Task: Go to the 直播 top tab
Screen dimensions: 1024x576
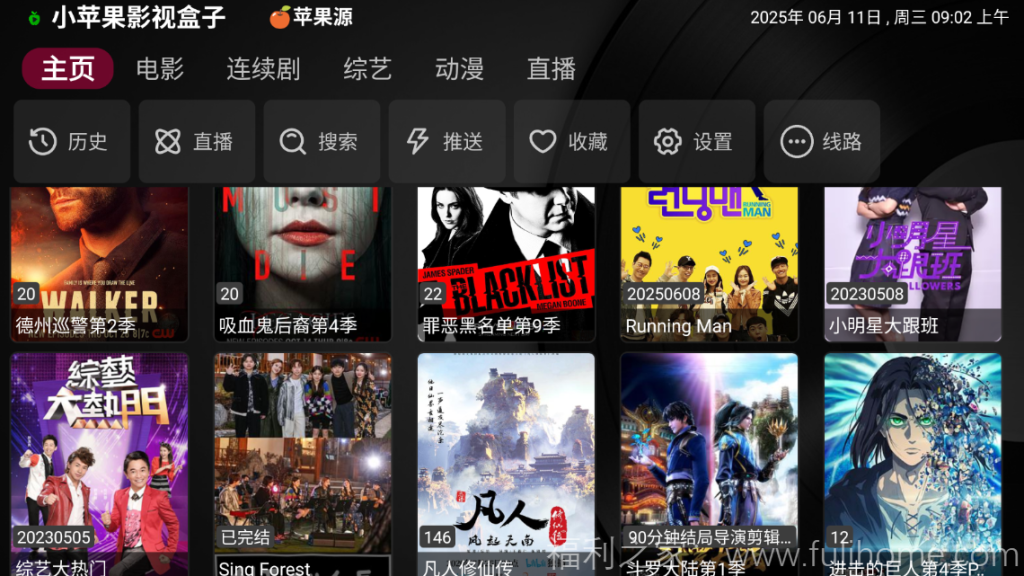Action: pyautogui.click(x=551, y=69)
